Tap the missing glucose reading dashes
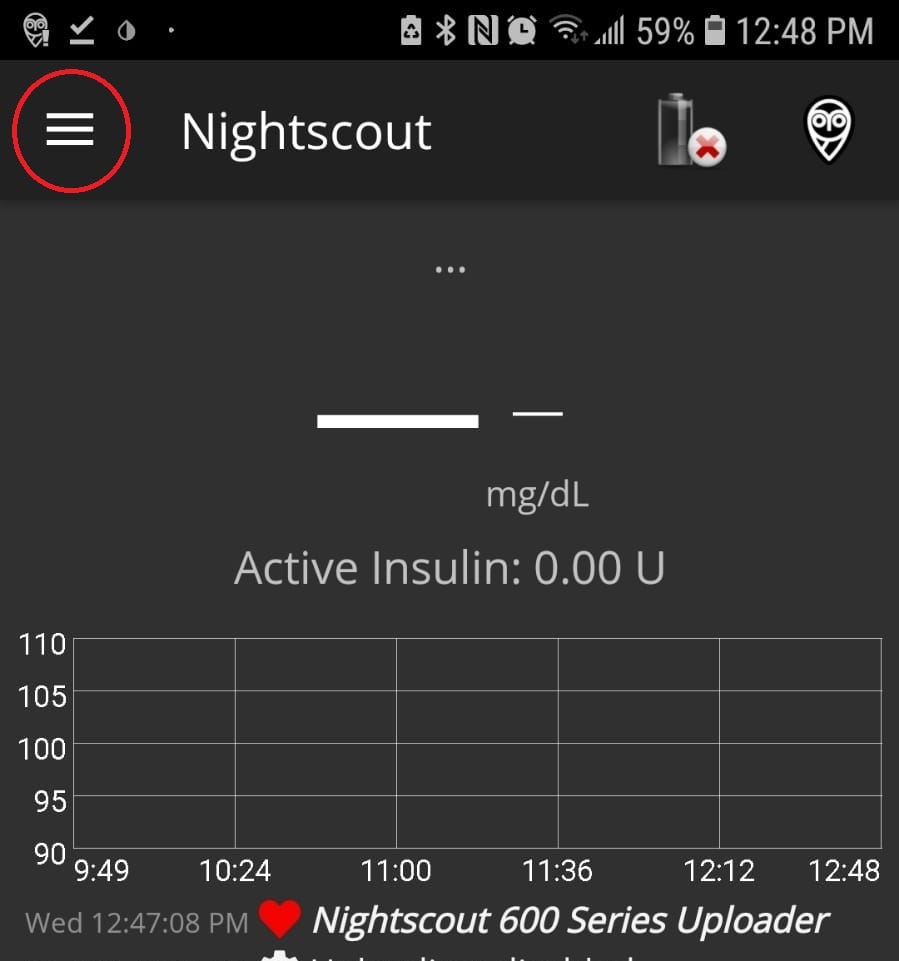 tap(397, 418)
